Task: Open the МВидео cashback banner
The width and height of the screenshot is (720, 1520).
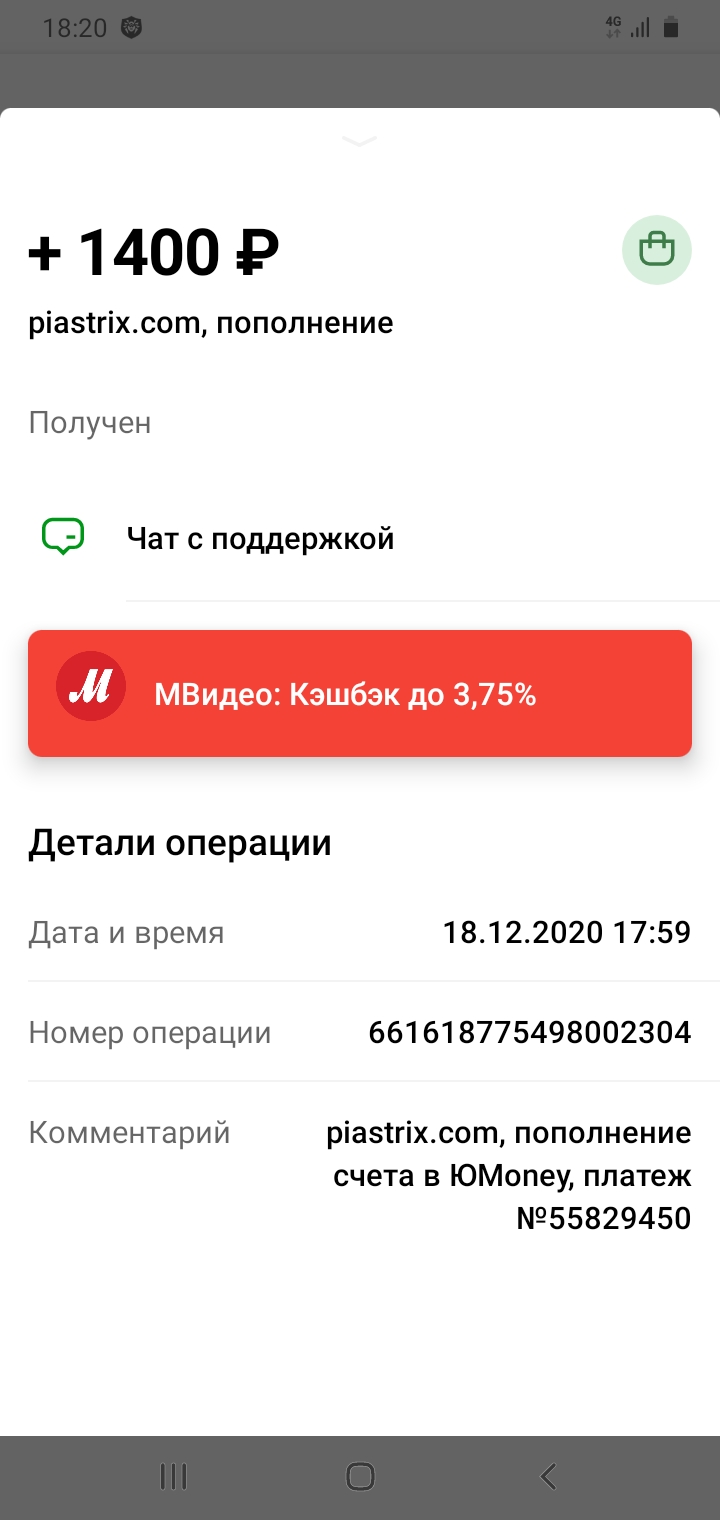Action: point(360,693)
